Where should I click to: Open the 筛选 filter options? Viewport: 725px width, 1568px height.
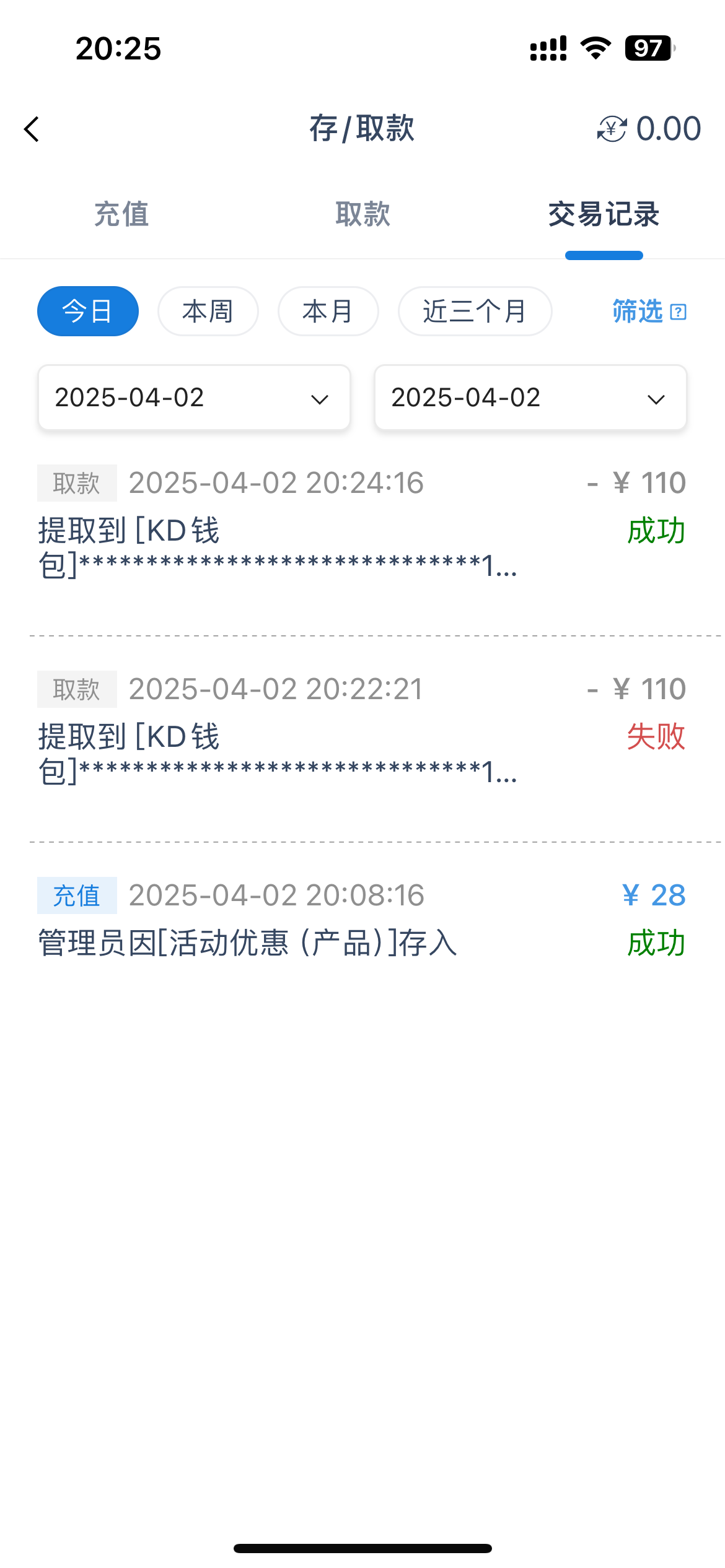click(x=649, y=311)
